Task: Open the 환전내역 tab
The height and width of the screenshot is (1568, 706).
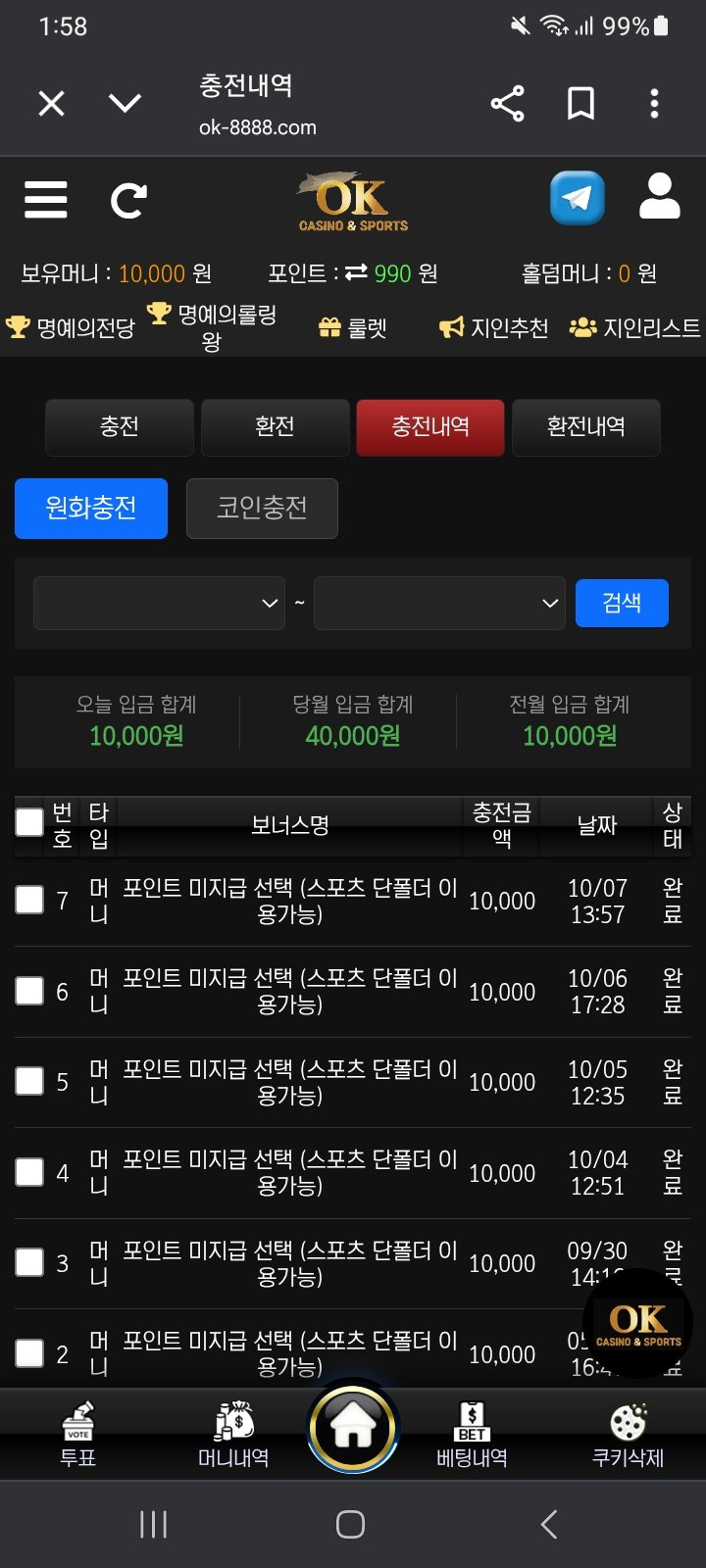Action: [585, 426]
